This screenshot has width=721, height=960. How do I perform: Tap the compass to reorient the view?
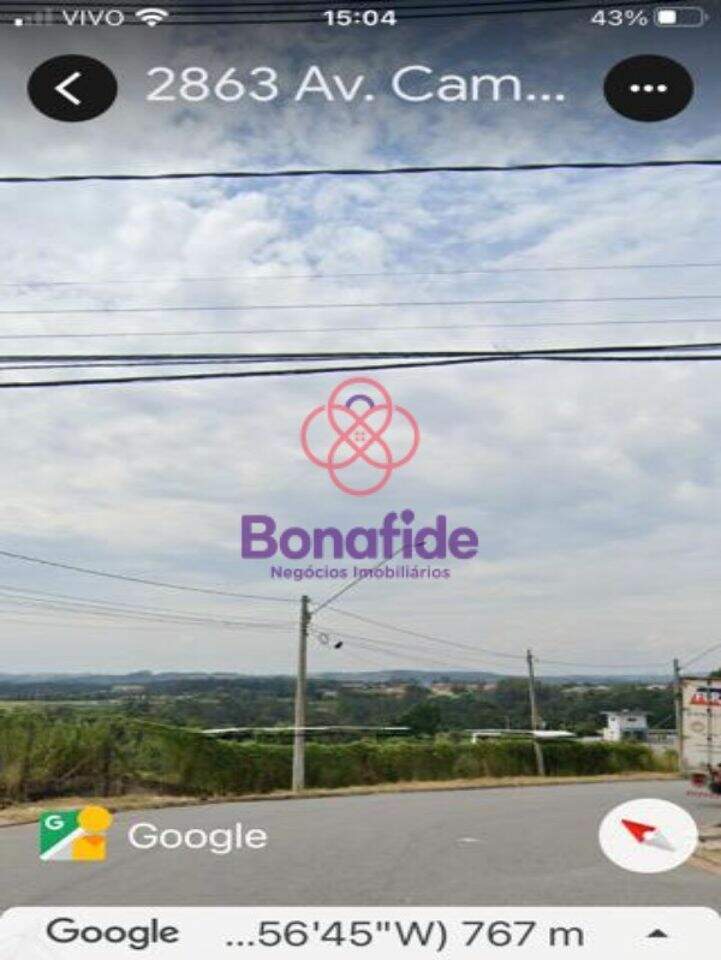click(648, 836)
